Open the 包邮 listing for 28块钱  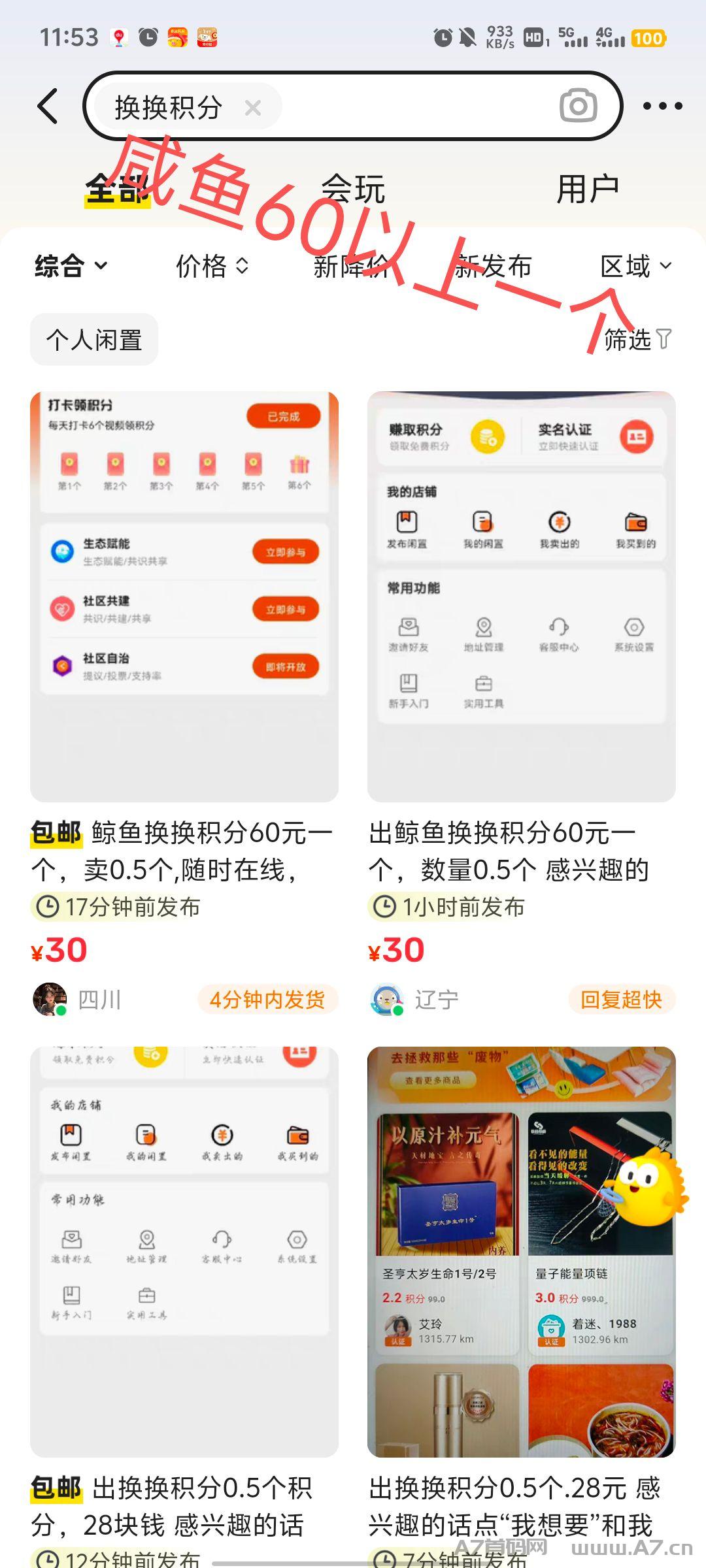coord(184,1307)
